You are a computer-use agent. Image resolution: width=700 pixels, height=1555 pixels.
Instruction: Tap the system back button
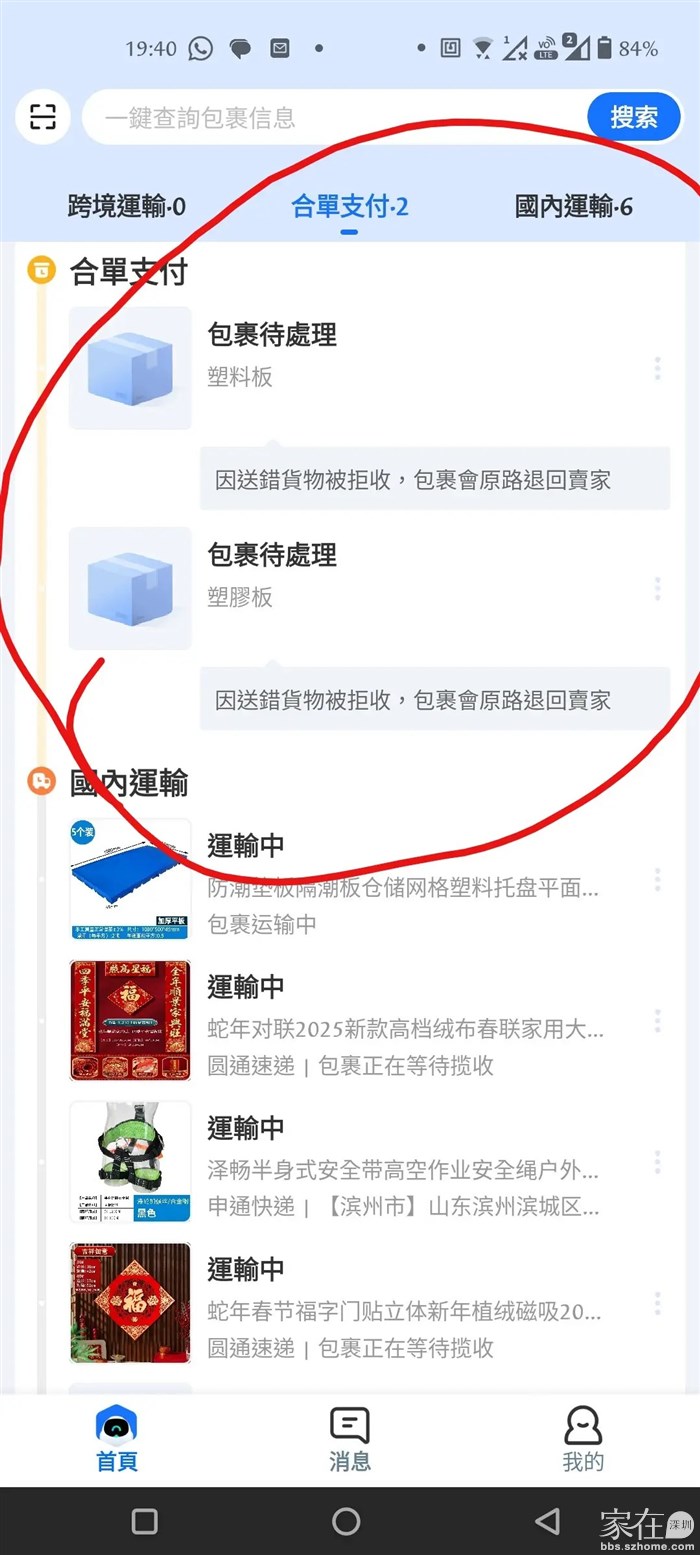547,1521
